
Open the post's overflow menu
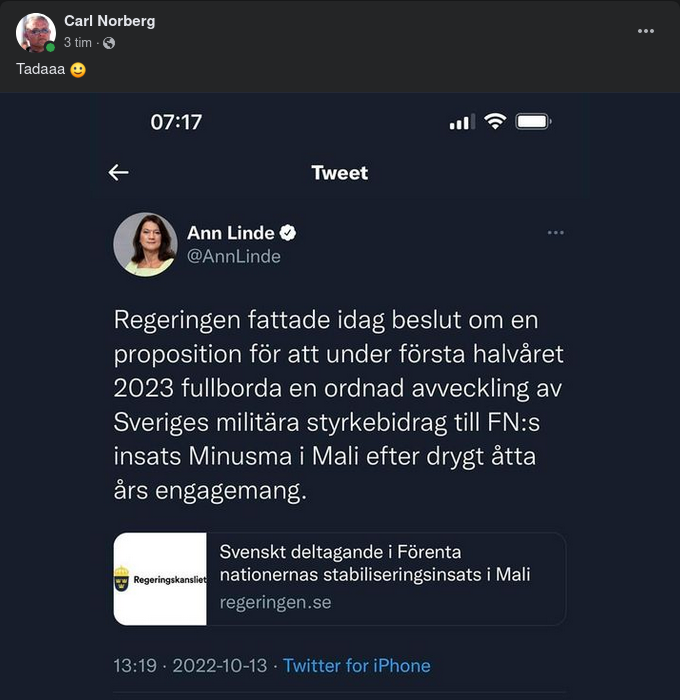click(646, 31)
